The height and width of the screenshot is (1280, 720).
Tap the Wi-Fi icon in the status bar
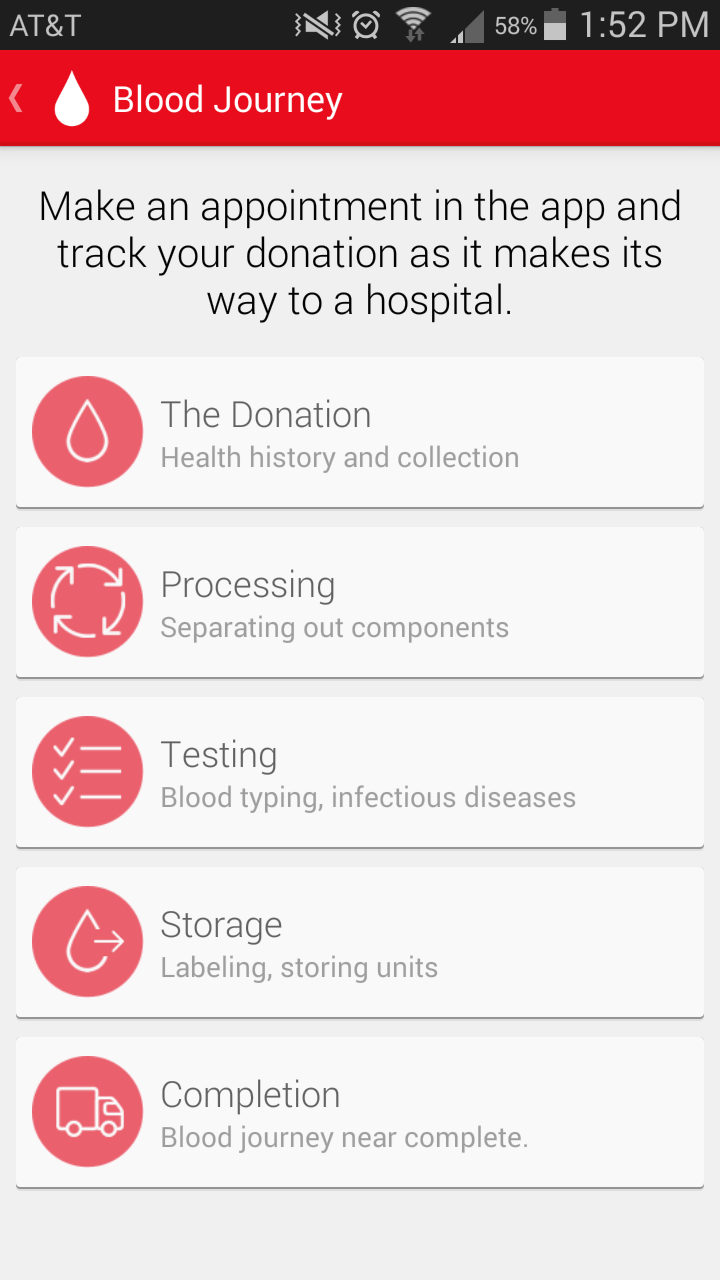(x=411, y=25)
